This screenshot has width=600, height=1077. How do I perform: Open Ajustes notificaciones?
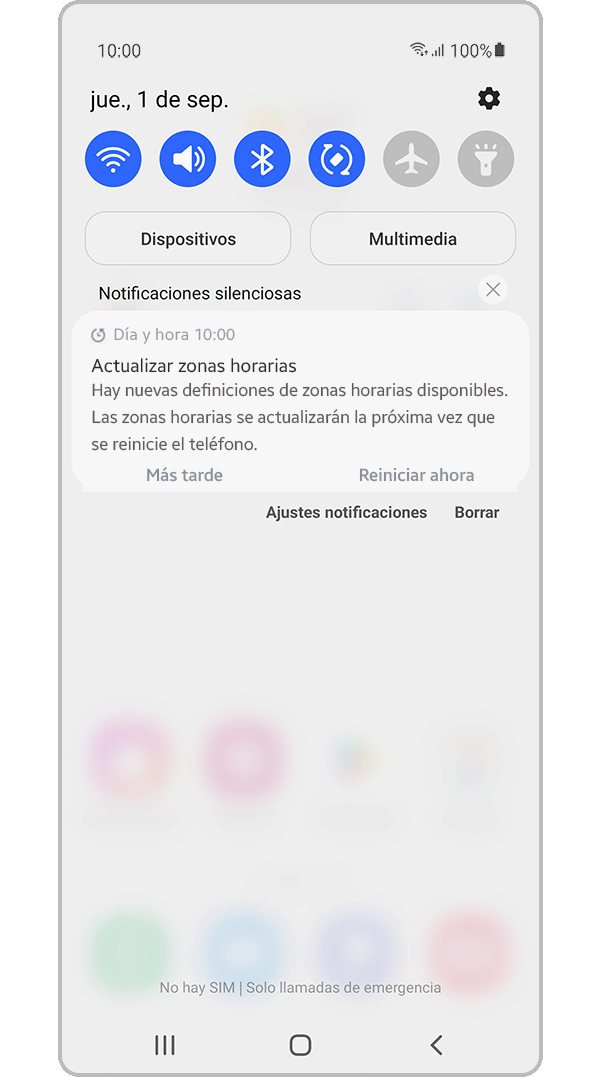coord(346,512)
